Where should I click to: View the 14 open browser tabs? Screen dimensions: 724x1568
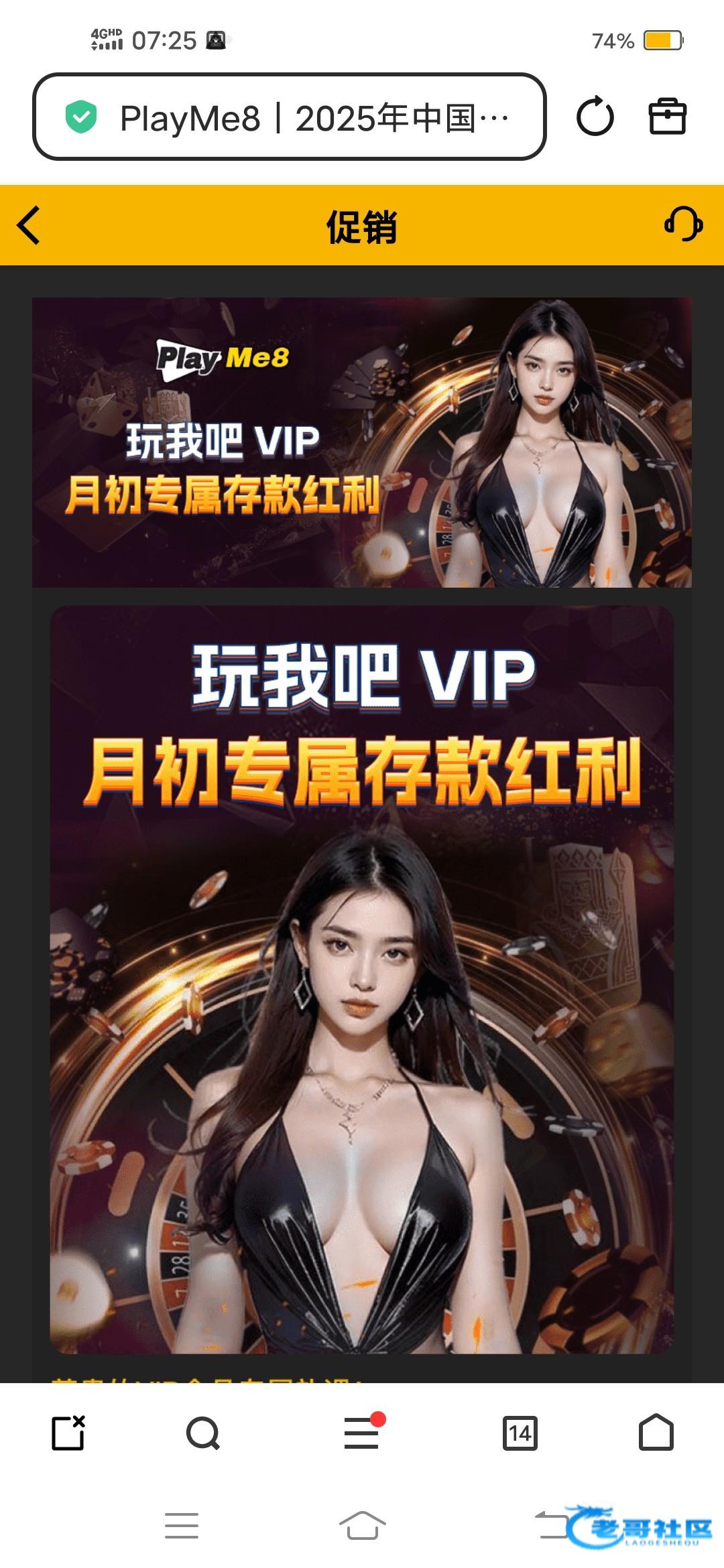(520, 1433)
